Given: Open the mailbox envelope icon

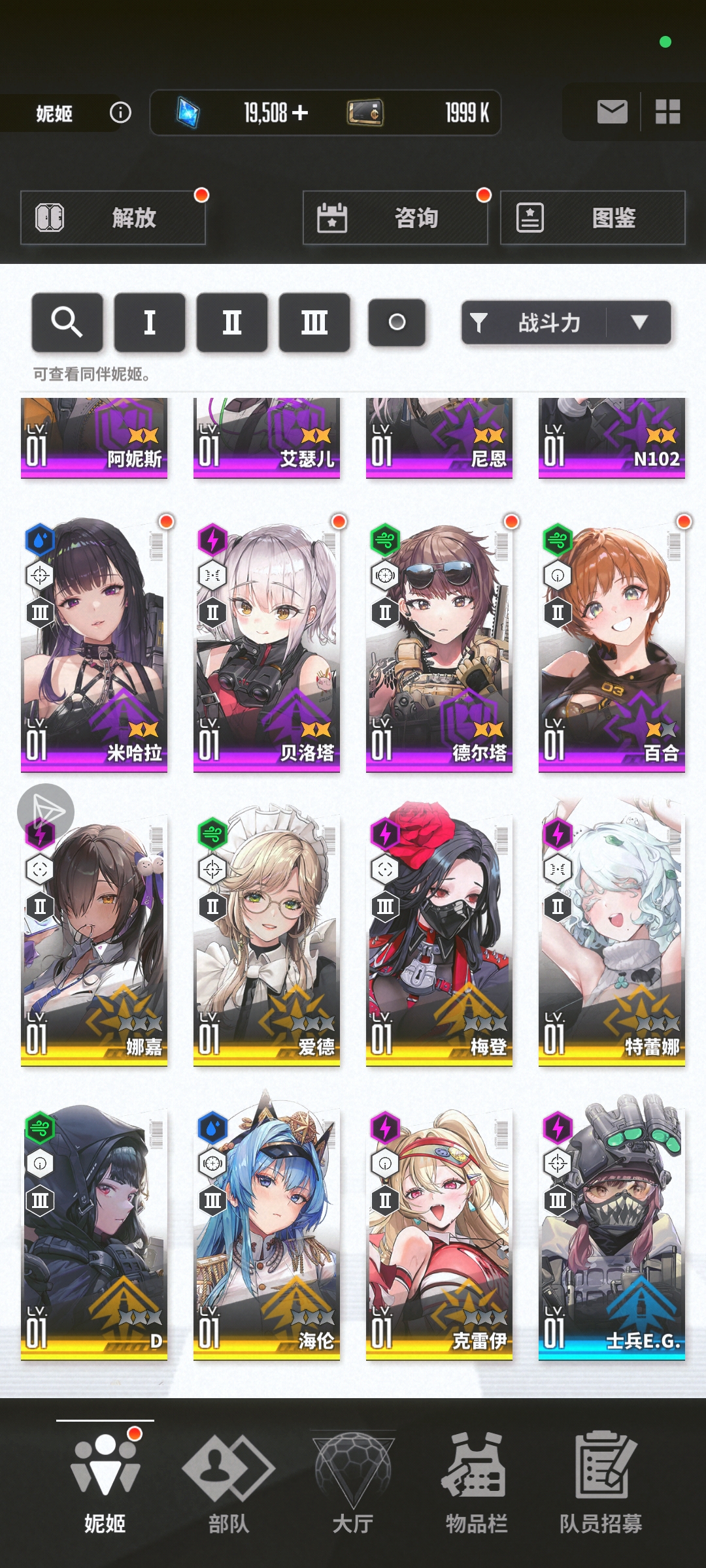Looking at the screenshot, I should coord(612,112).
